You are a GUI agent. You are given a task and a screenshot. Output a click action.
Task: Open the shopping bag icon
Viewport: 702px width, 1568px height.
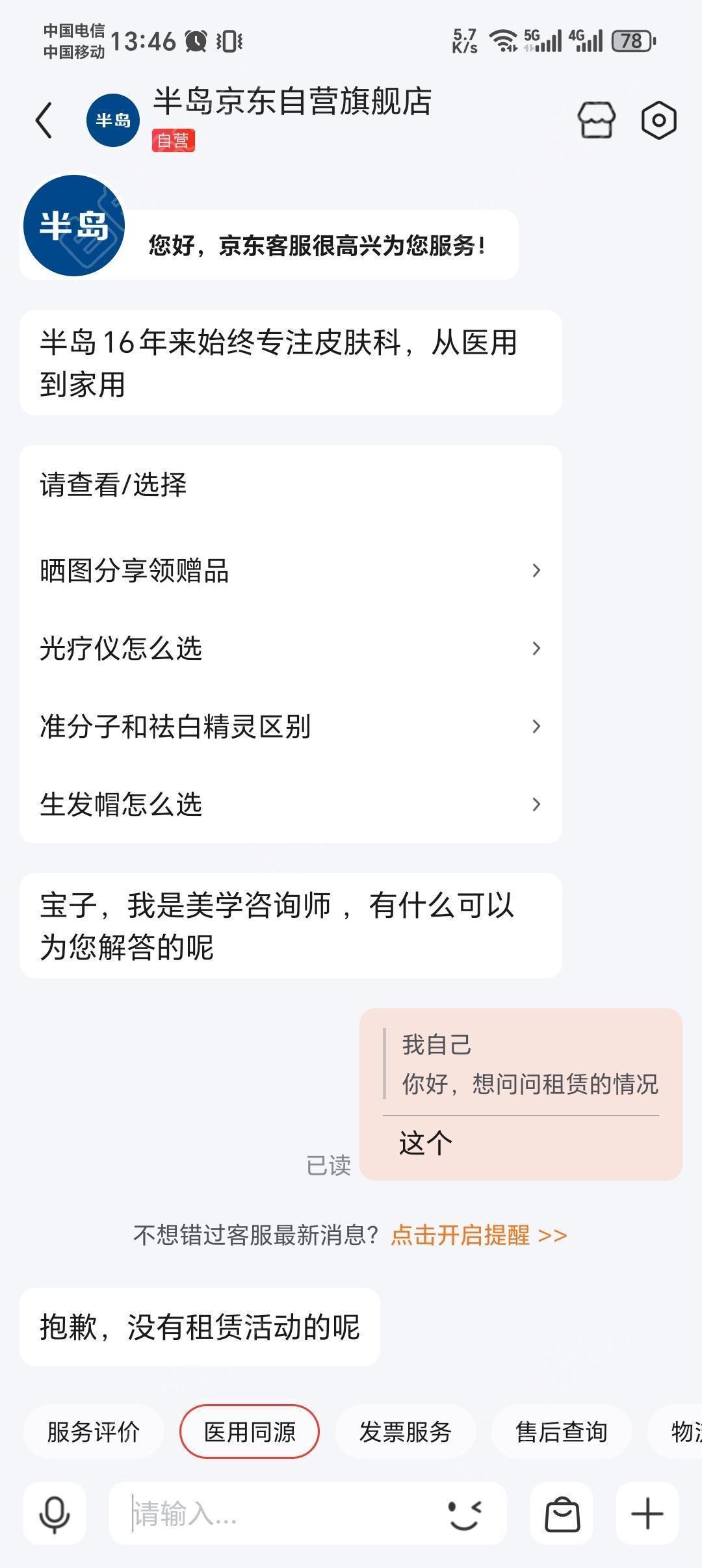pos(562,1514)
